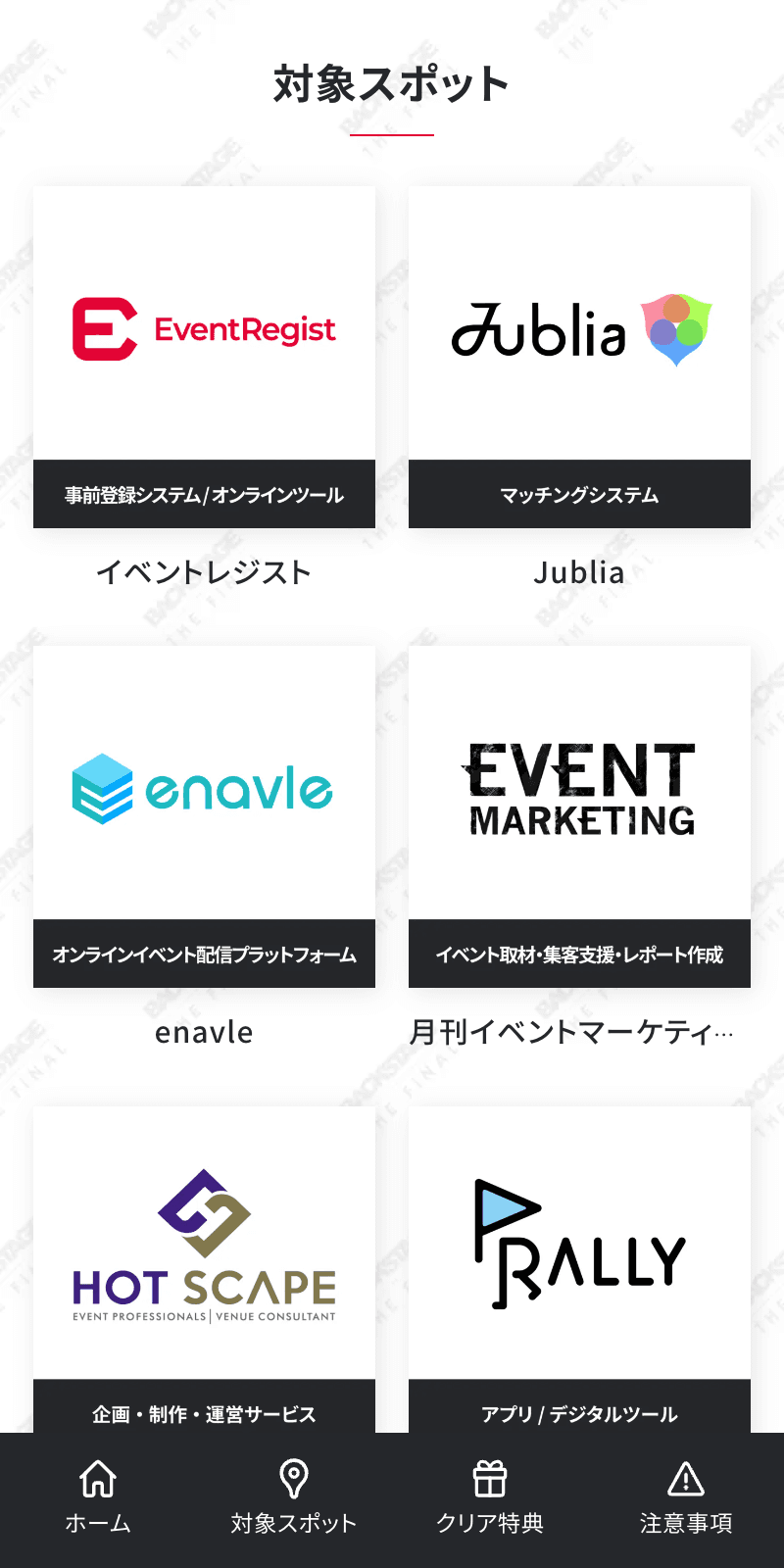The image size is (784, 1568).
Task: Switch to the クリア特典 navigation tab
Action: [489, 1499]
